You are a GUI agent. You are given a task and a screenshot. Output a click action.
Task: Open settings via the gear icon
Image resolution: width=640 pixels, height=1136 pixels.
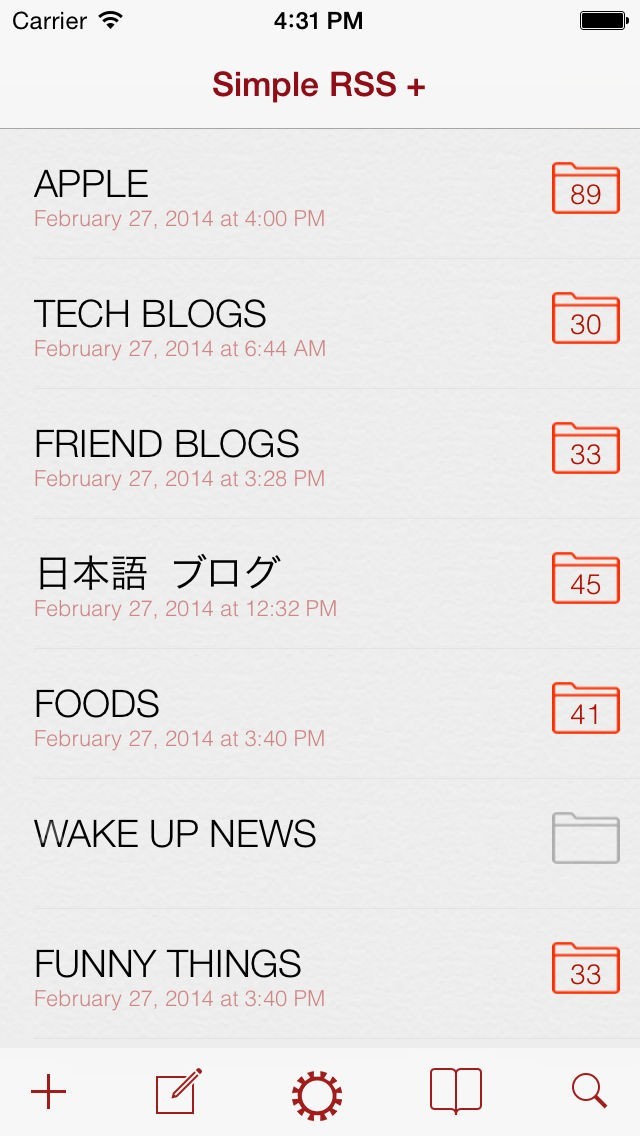[317, 1094]
